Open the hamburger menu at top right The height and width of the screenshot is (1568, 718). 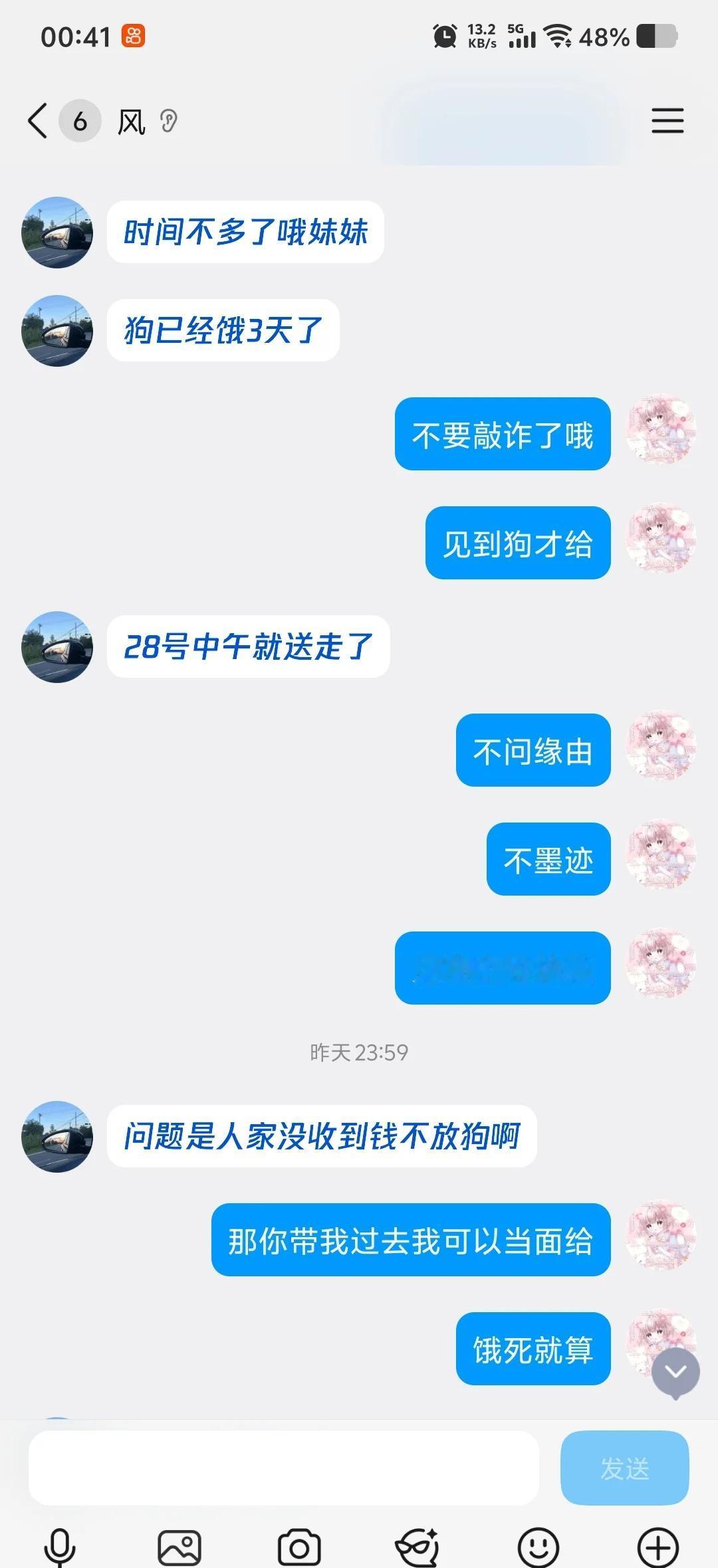(x=668, y=120)
